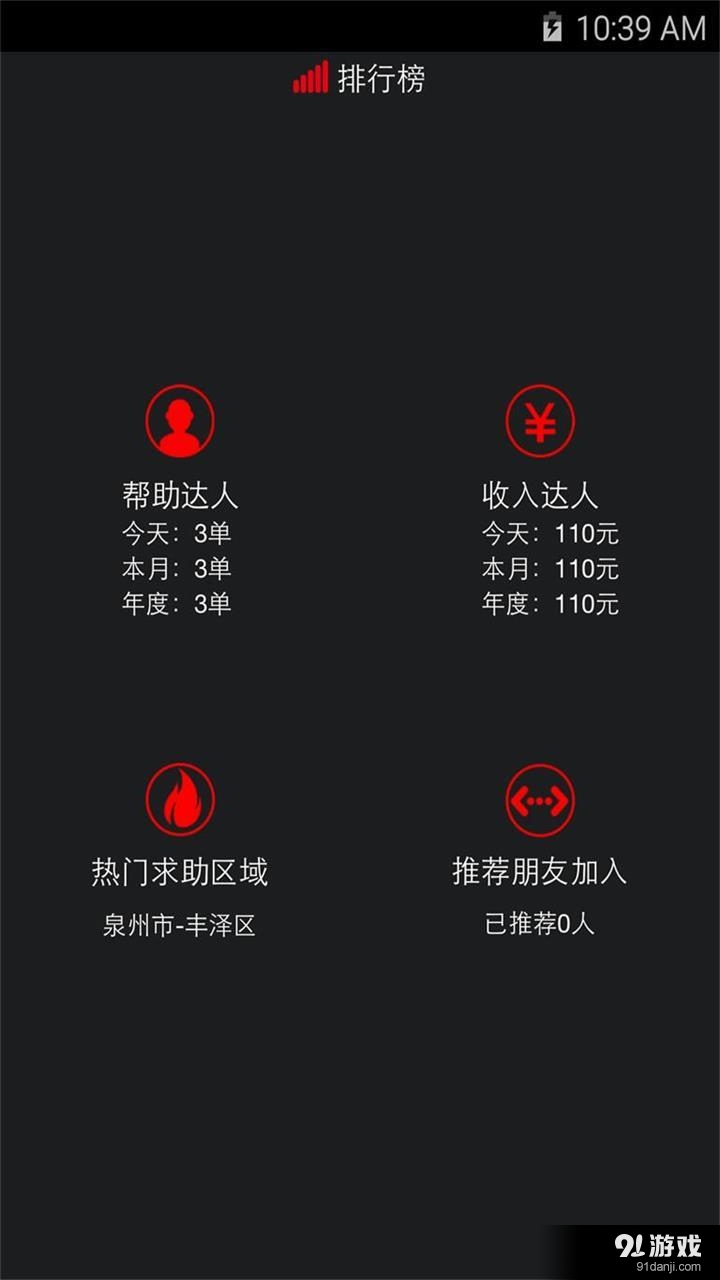Select the 热门求助区域 section heading
Screen dimensions: 720x1280
(x=179, y=869)
